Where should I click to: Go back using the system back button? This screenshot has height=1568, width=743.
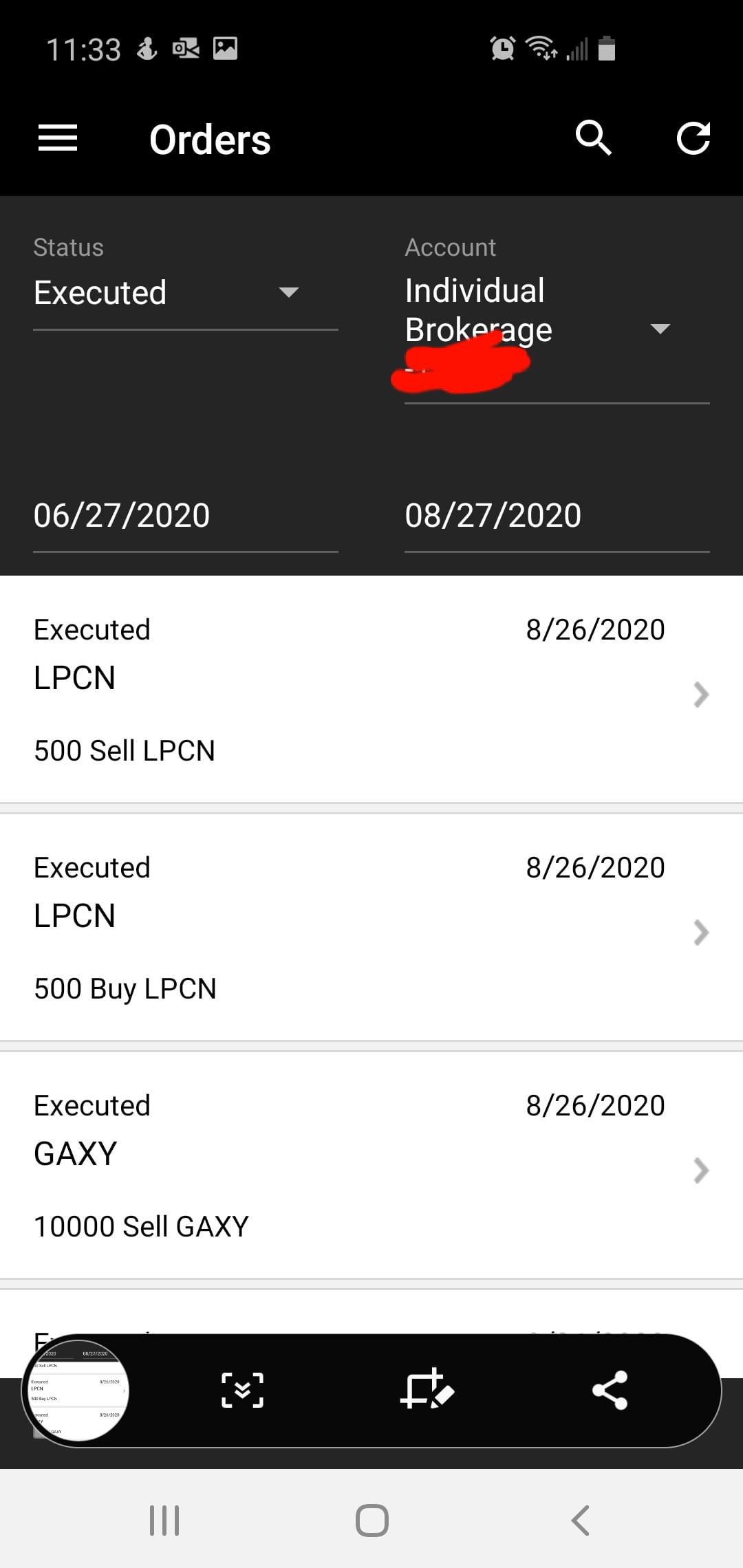click(581, 1520)
